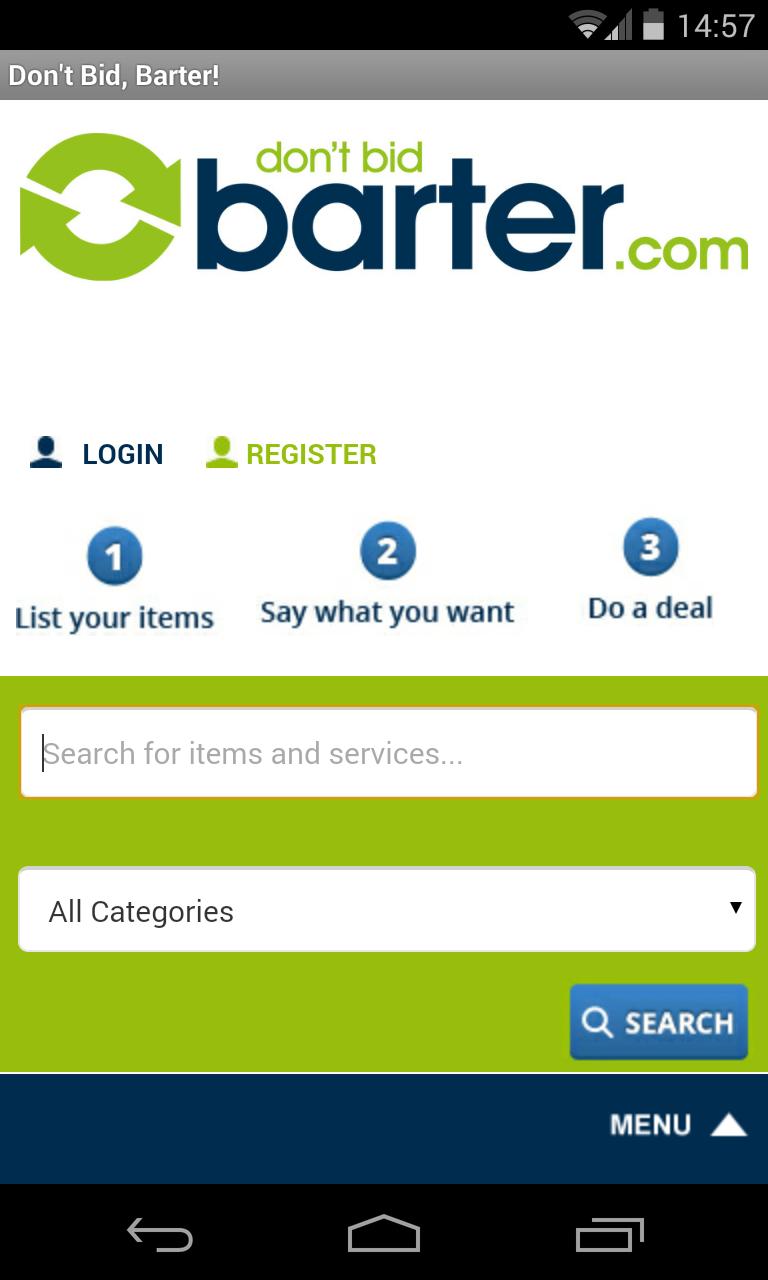Open the barter.com logo homepage link
The width and height of the screenshot is (768, 1280).
click(x=384, y=207)
